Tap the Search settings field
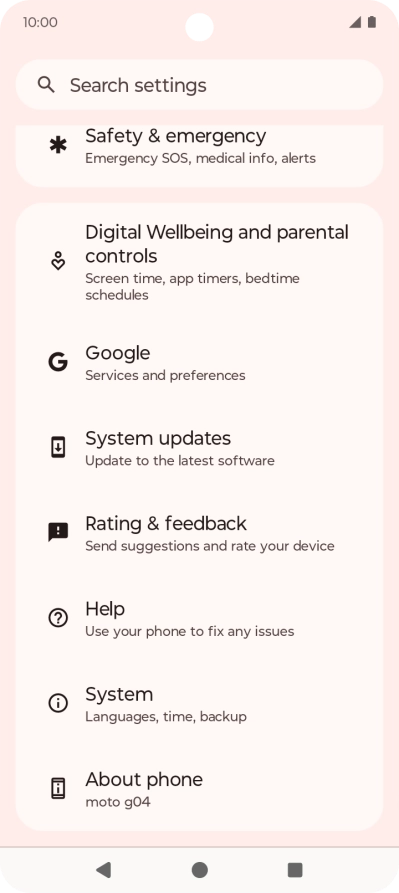 coord(199,85)
